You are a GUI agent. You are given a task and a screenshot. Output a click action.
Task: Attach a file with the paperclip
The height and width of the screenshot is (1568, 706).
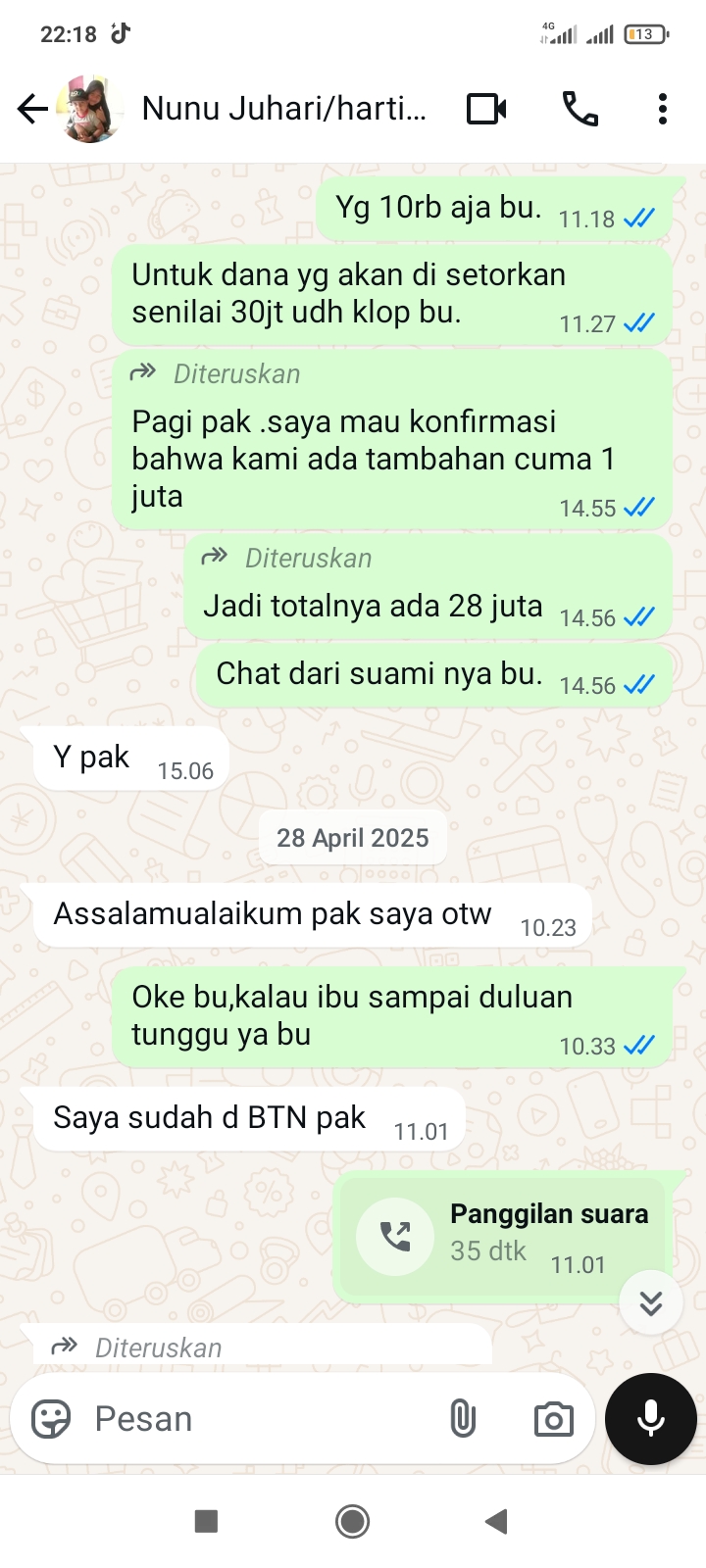(x=463, y=1419)
